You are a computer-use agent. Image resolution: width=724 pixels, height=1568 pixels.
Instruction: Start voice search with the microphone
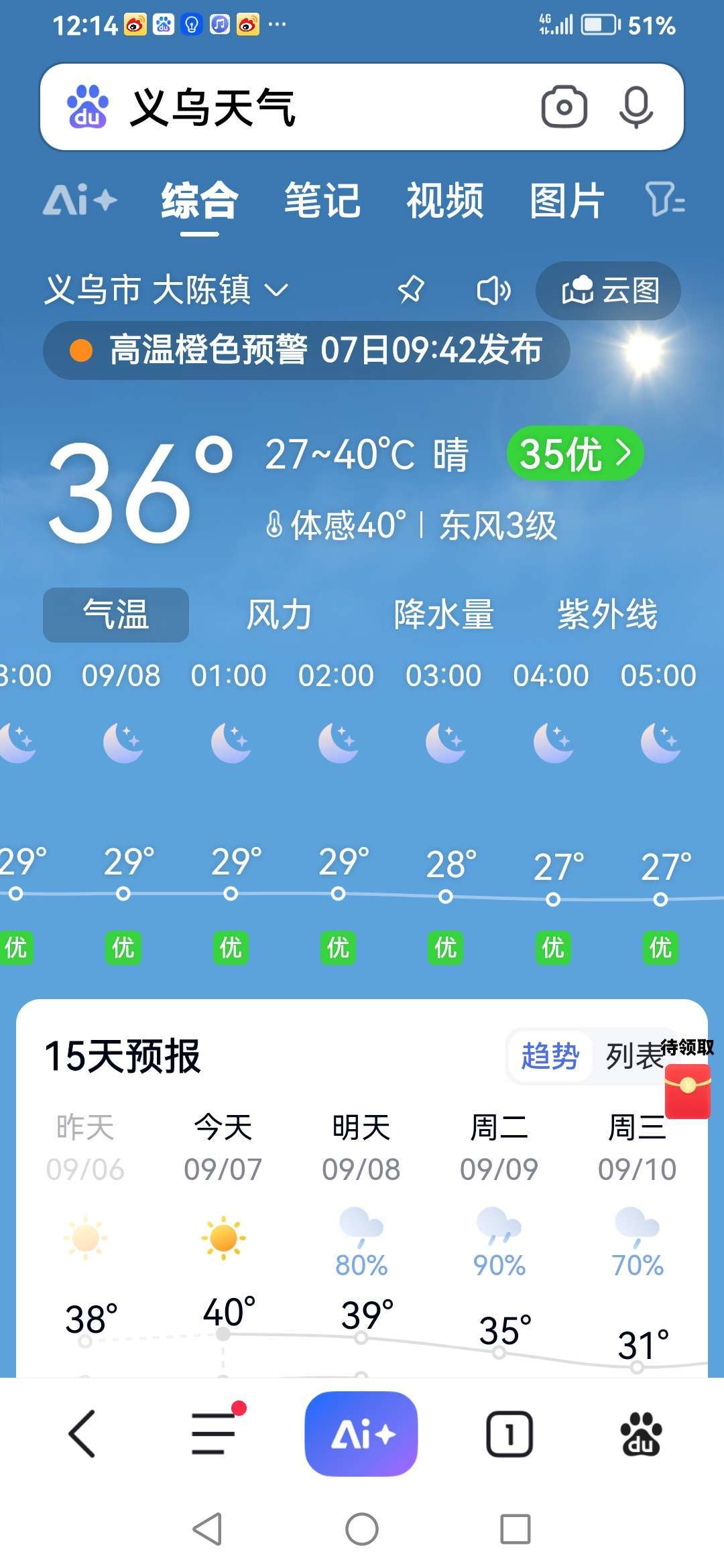point(636,107)
